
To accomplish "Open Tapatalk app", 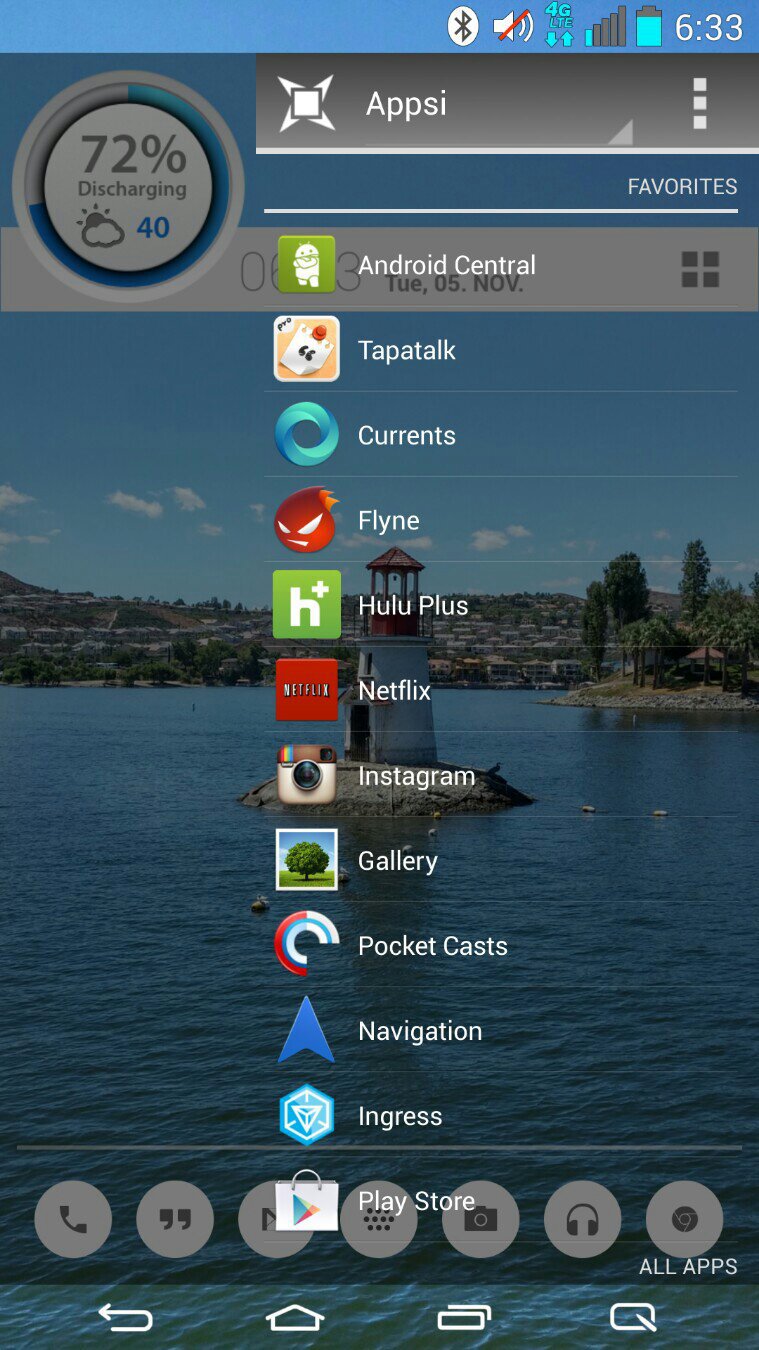I will coord(406,350).
